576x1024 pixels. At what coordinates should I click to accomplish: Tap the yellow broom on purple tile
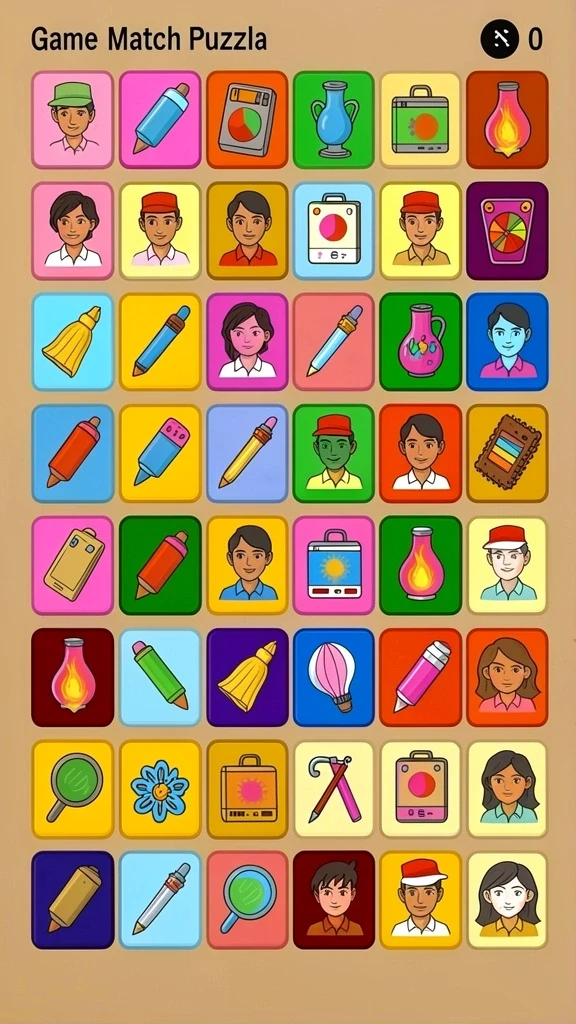[x=248, y=677]
